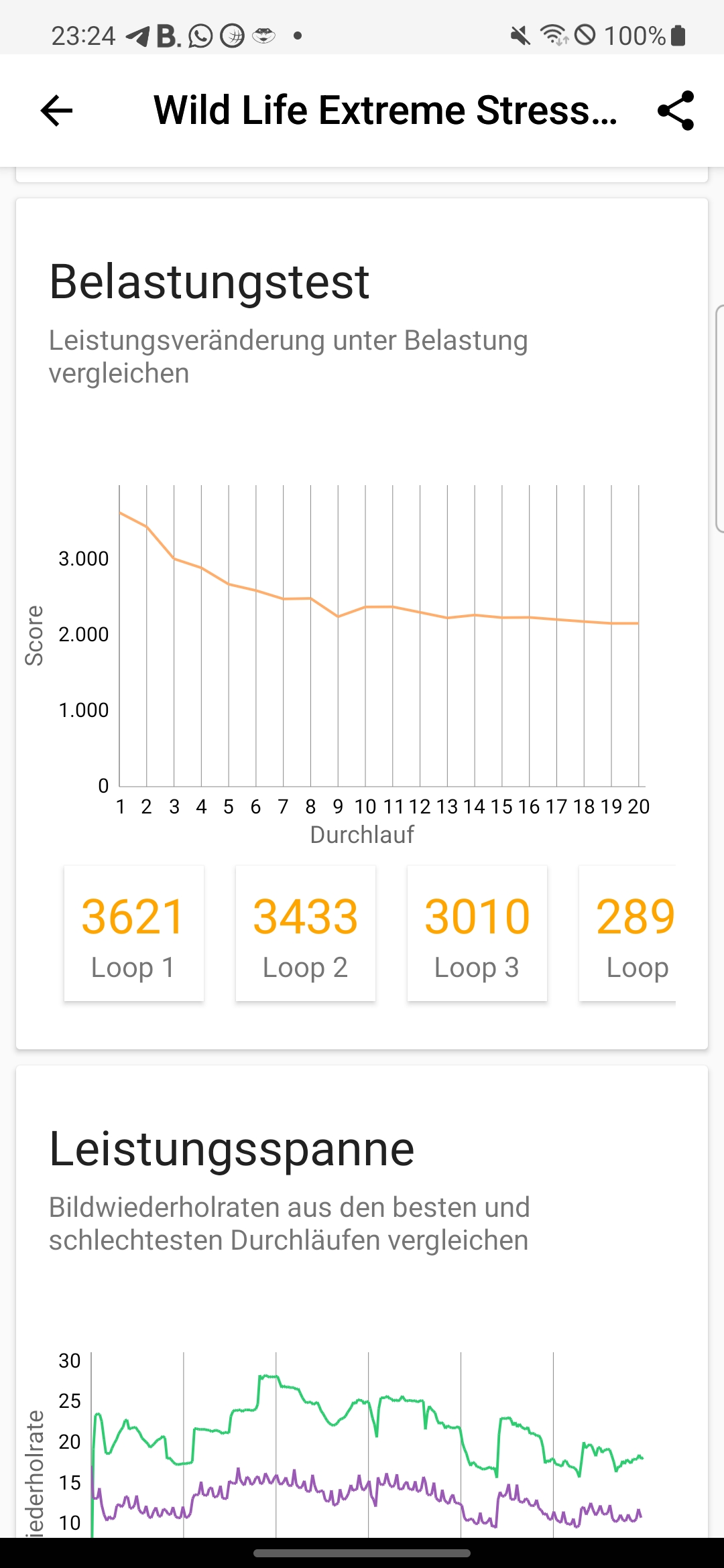Select the Loop 1 score card

click(134, 933)
